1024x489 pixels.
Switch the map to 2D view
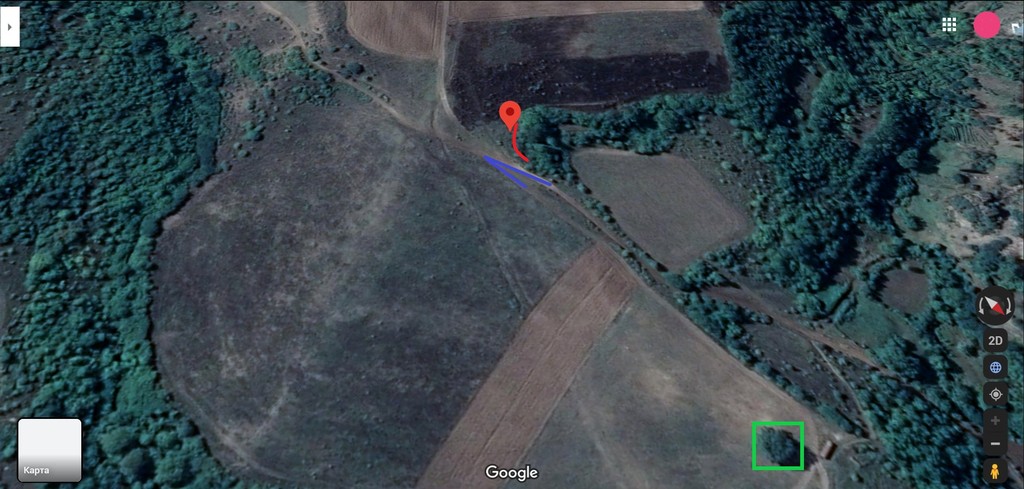point(995,340)
